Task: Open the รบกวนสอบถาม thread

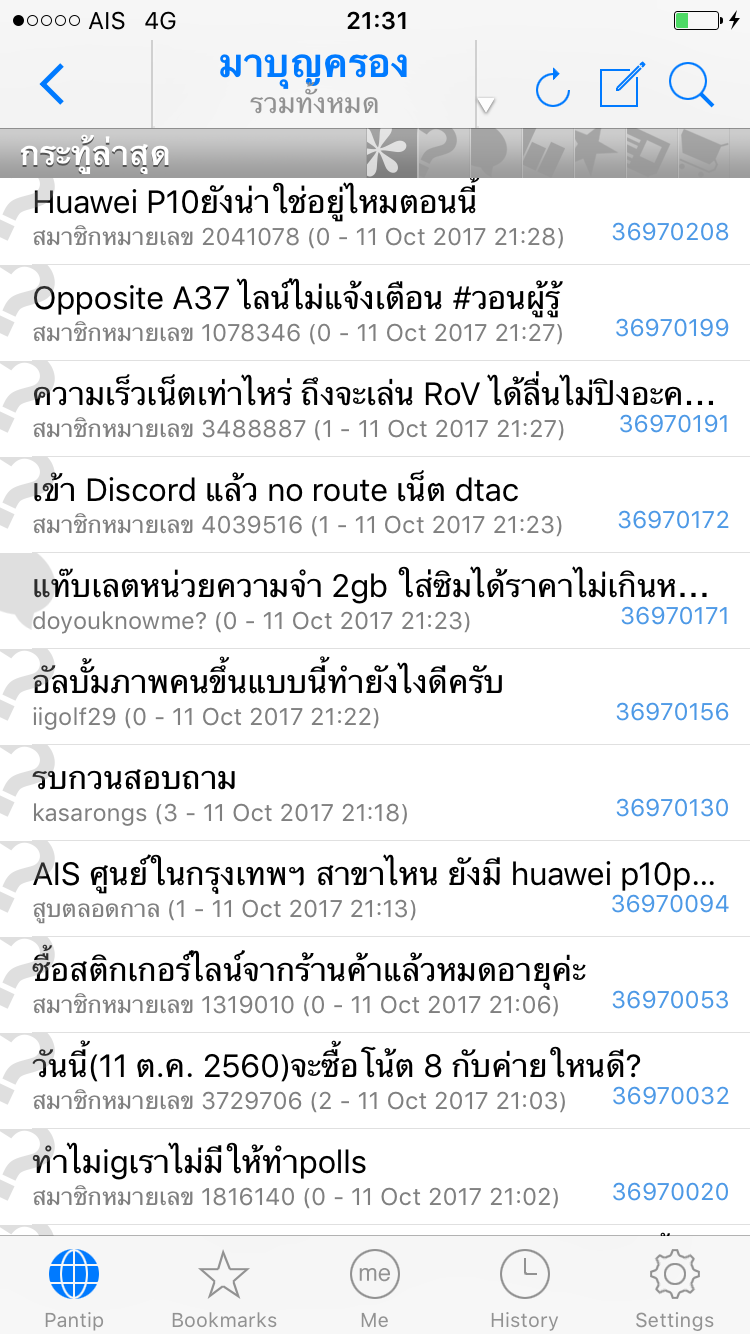Action: (x=375, y=793)
